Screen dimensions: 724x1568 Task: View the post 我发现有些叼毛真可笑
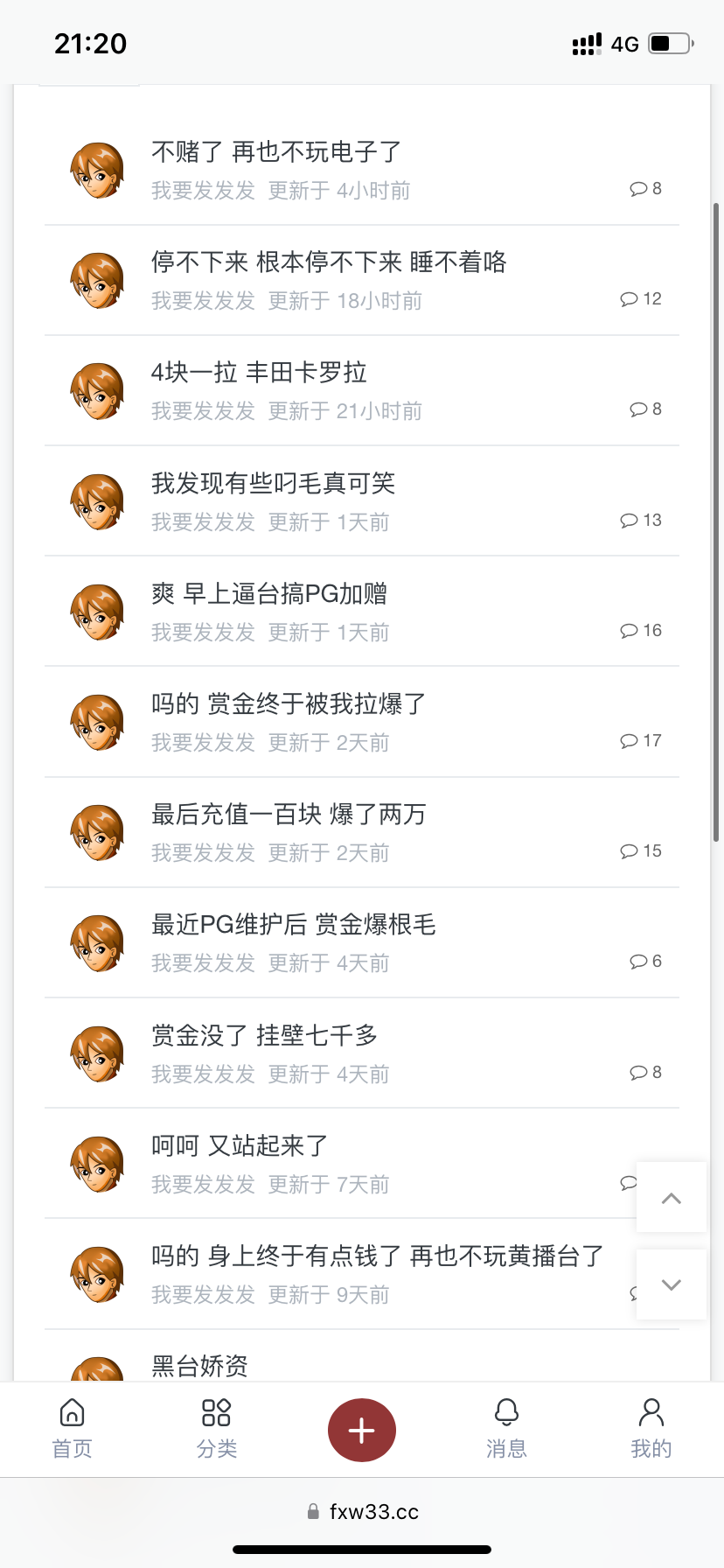[273, 483]
